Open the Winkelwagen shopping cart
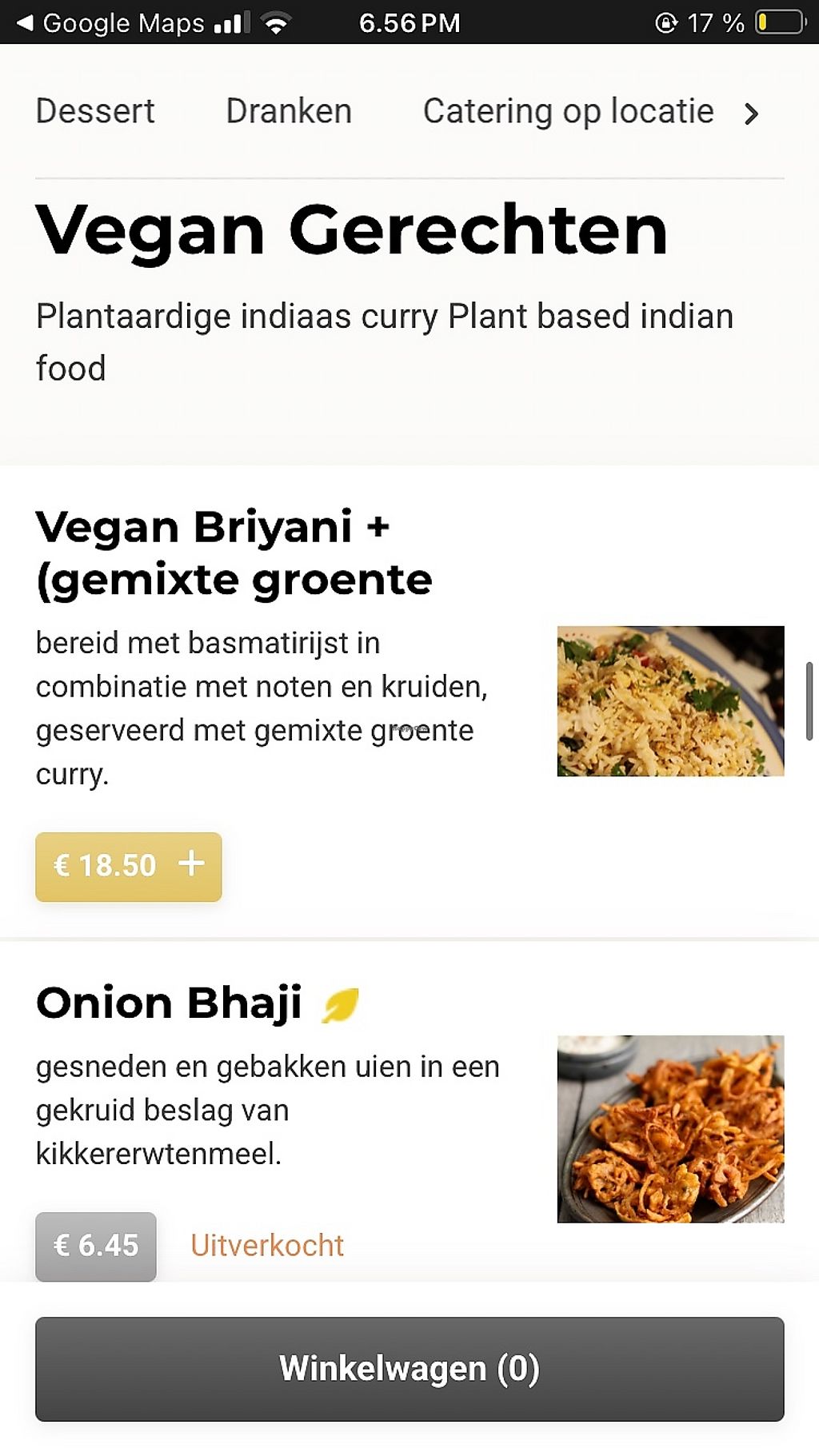The image size is (819, 1456). (x=409, y=1369)
